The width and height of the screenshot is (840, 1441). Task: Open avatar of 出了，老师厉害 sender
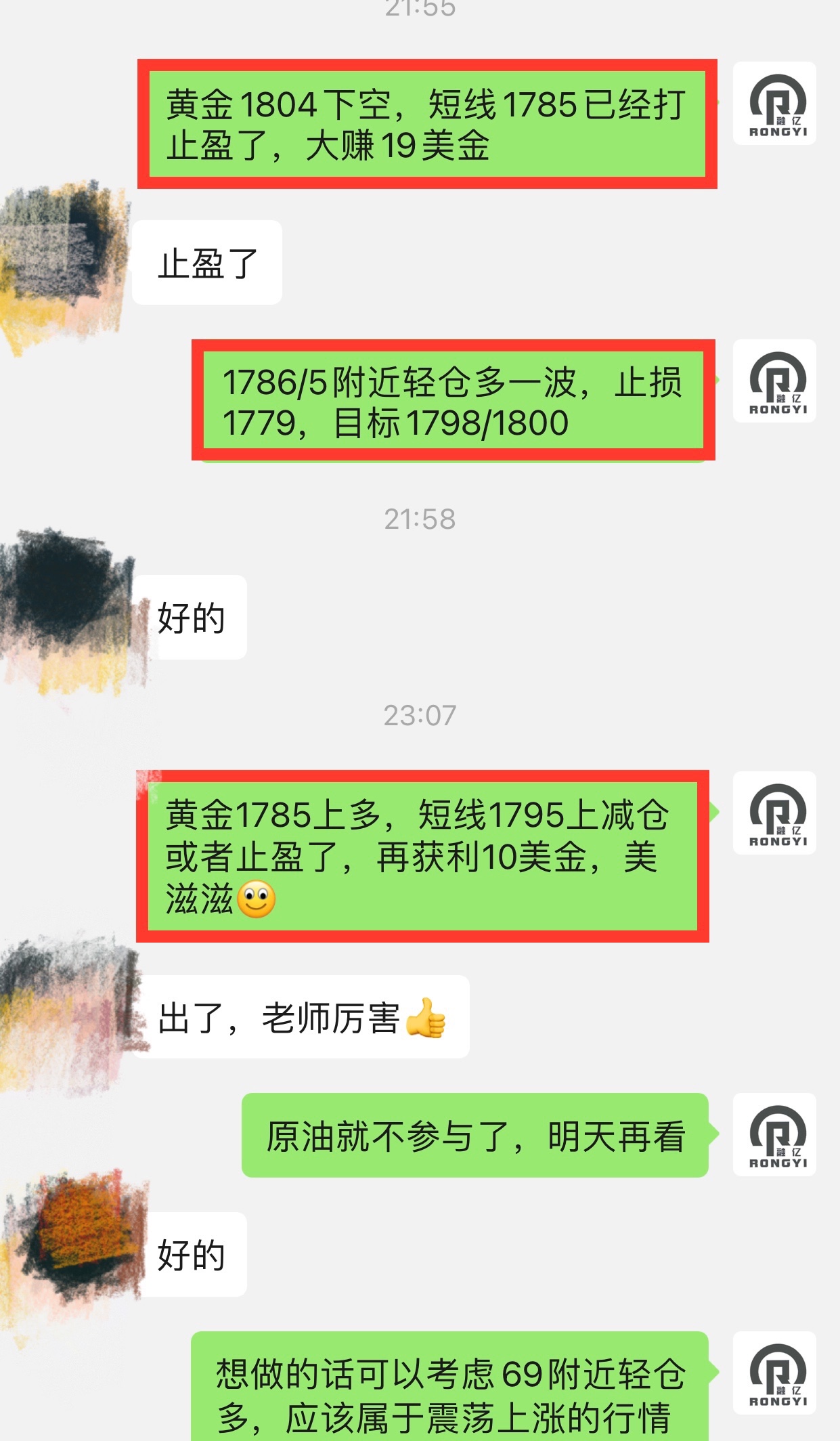(68, 1012)
